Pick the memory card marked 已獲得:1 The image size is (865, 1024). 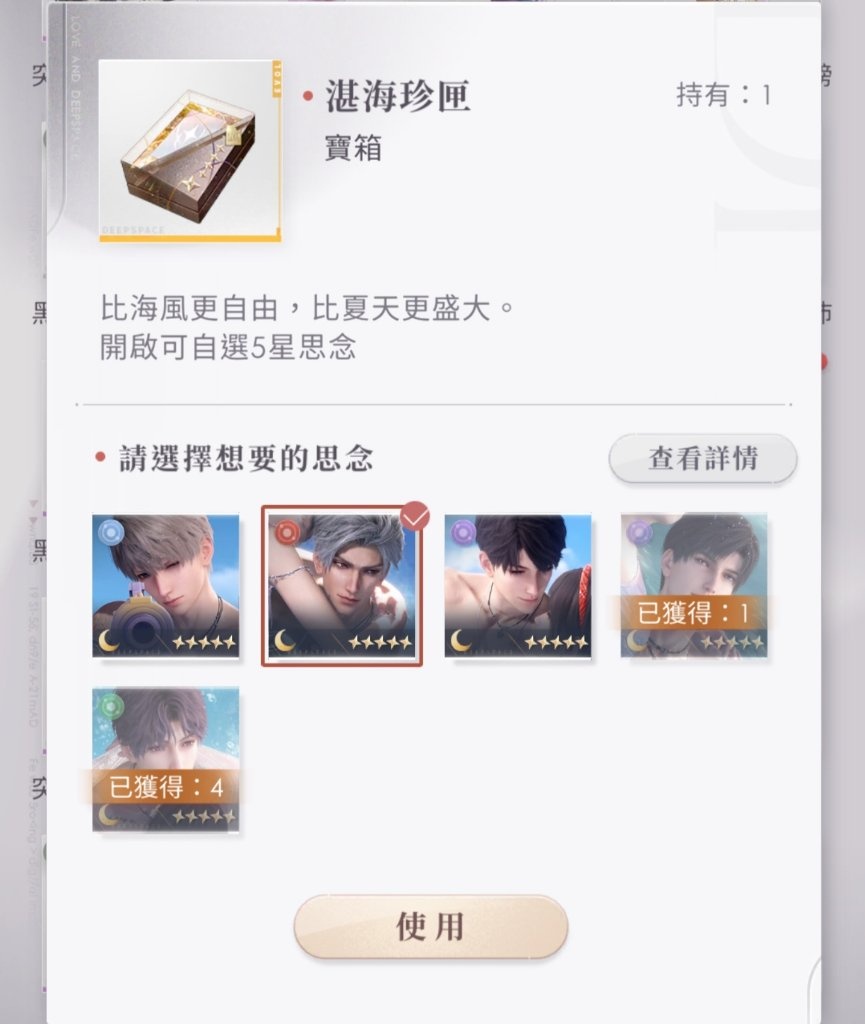[694, 586]
